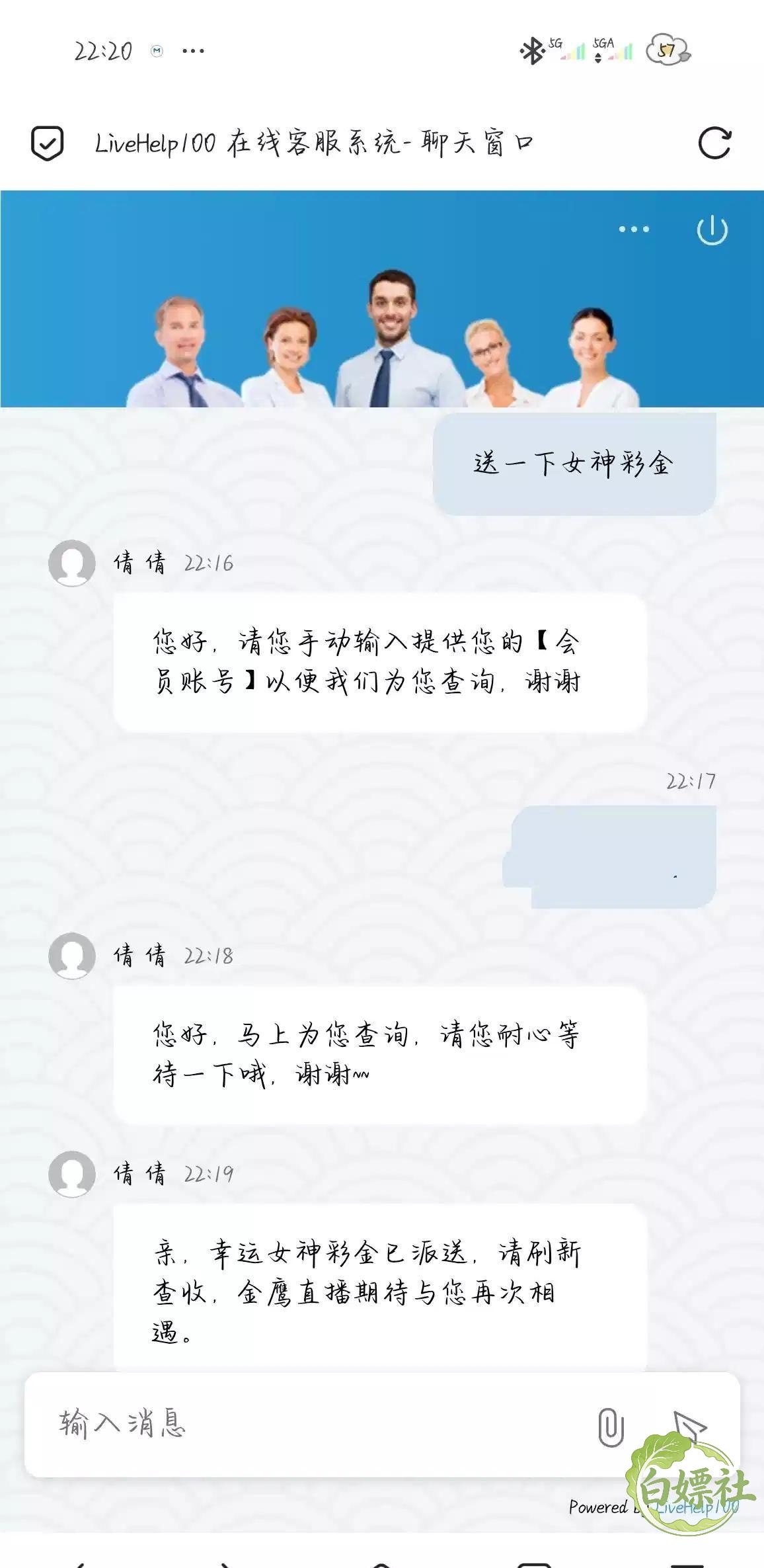
Task: Attach a file with the paperclip
Action: tap(610, 1426)
